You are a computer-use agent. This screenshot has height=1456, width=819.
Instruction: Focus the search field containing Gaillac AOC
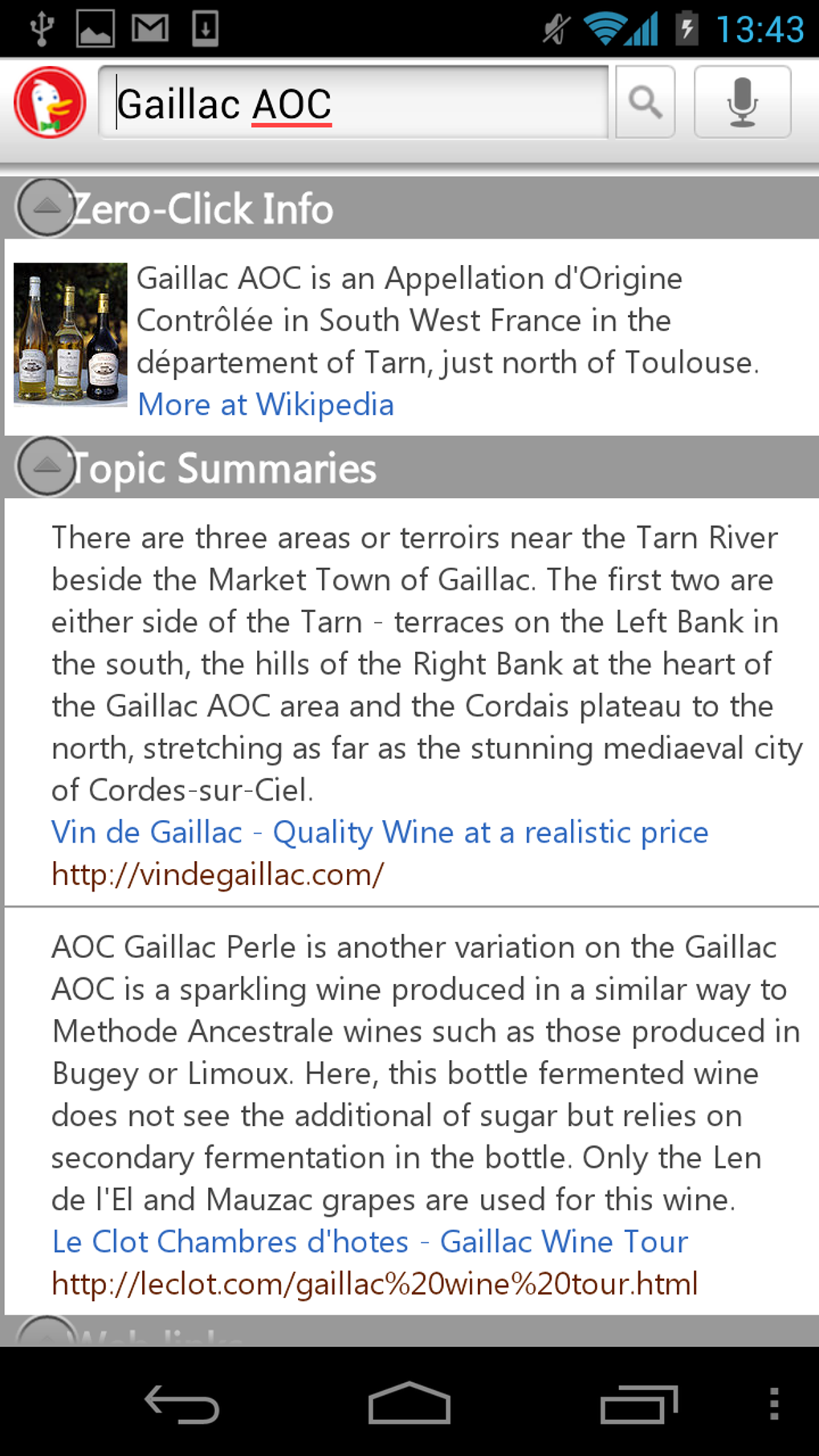(x=353, y=104)
